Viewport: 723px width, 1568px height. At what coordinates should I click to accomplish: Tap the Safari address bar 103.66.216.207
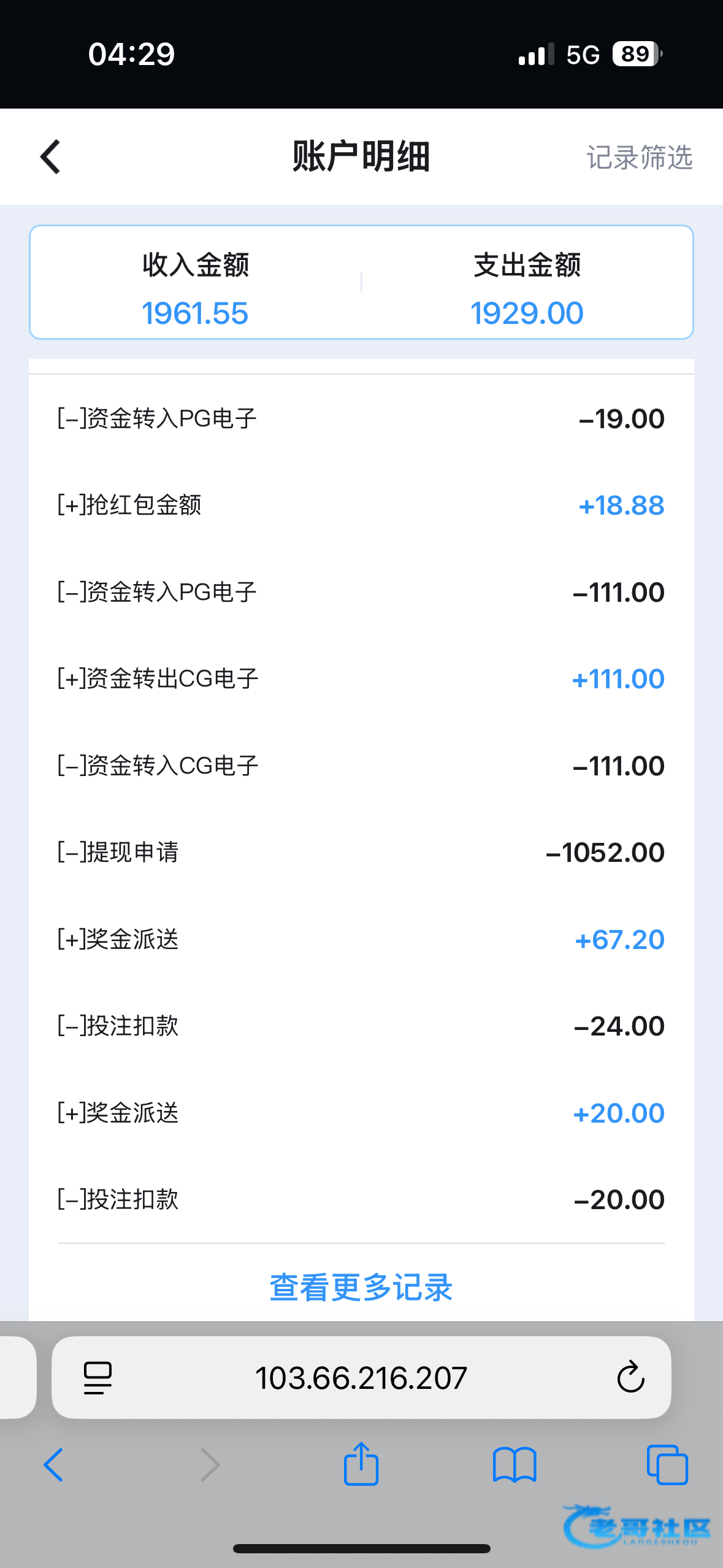click(361, 1378)
